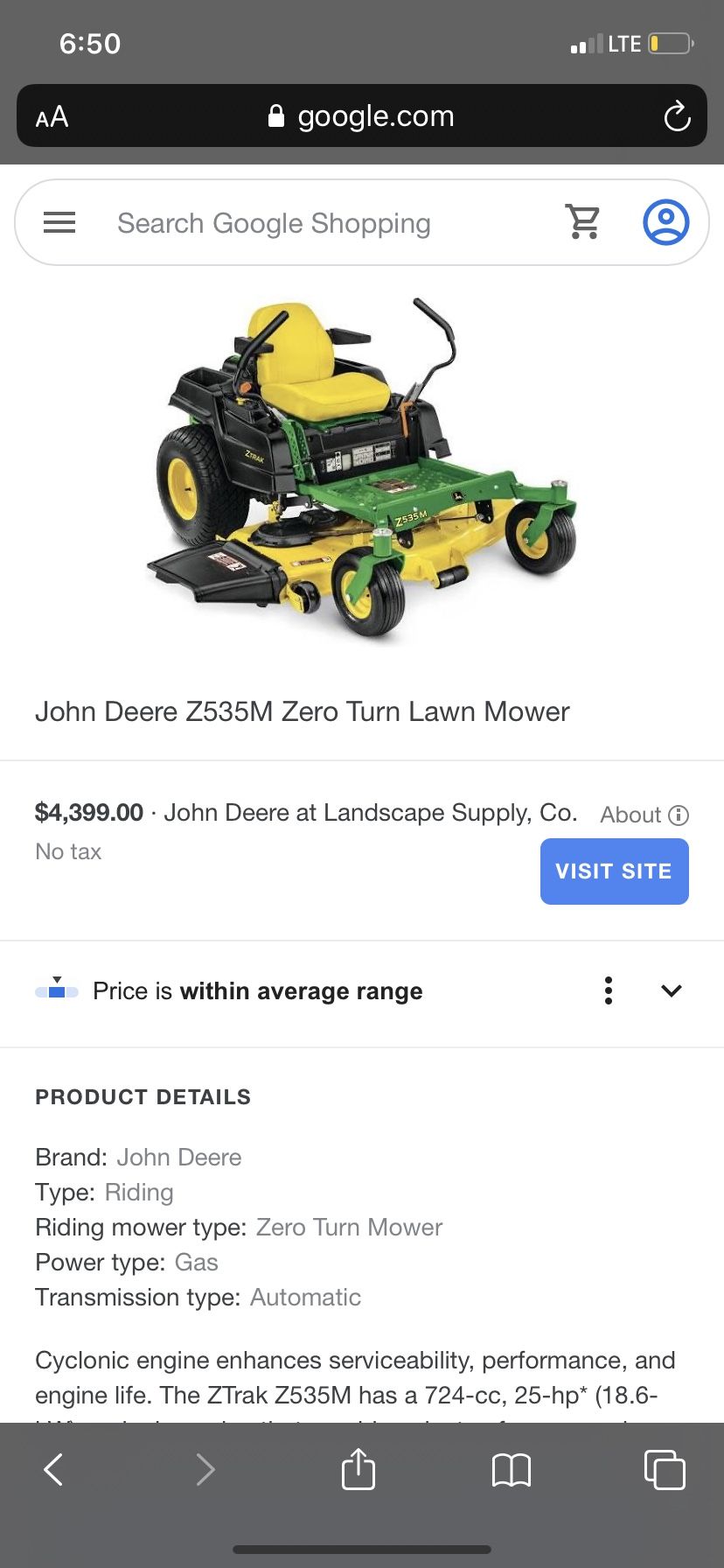The width and height of the screenshot is (724, 1568).
Task: Reload the google.com page
Action: point(677,116)
